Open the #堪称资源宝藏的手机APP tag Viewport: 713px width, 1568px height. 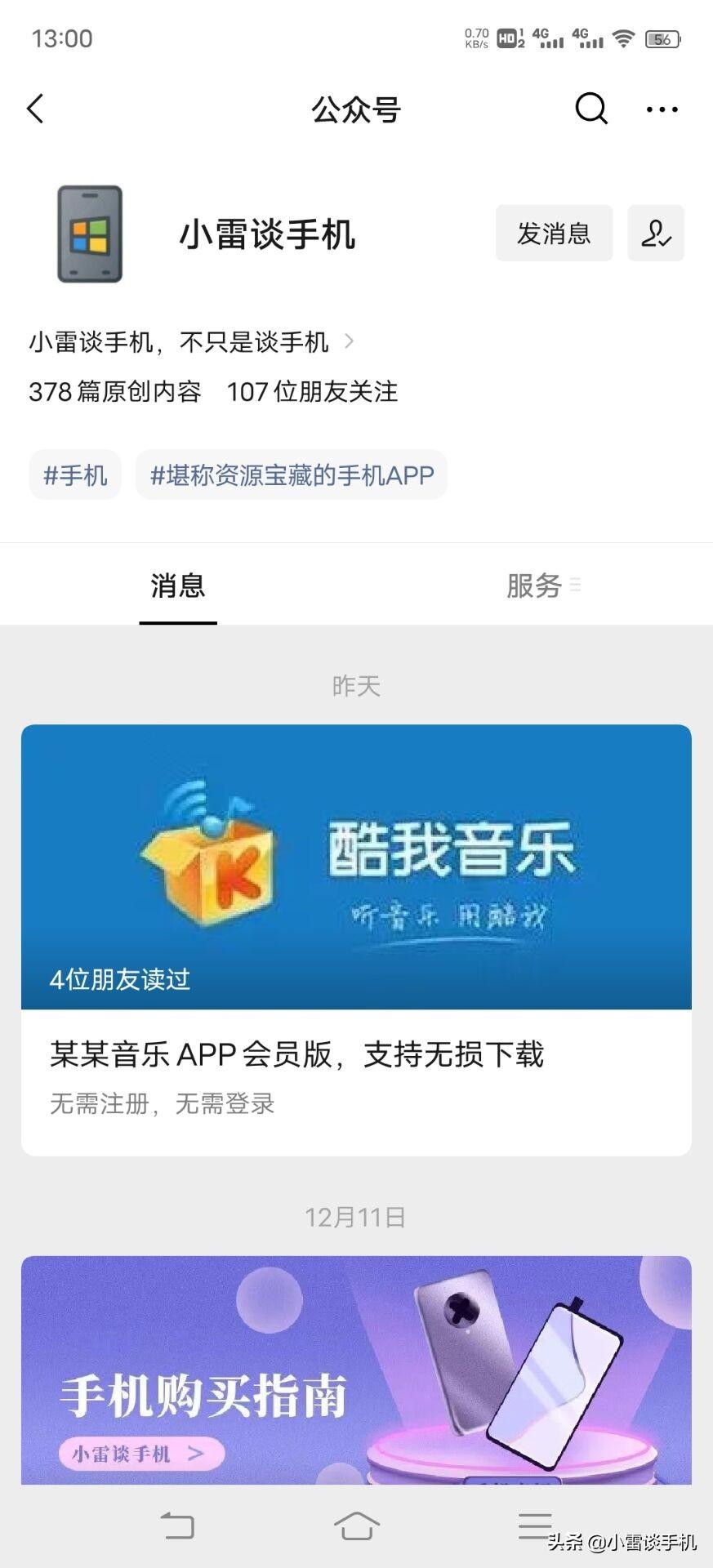pos(292,474)
